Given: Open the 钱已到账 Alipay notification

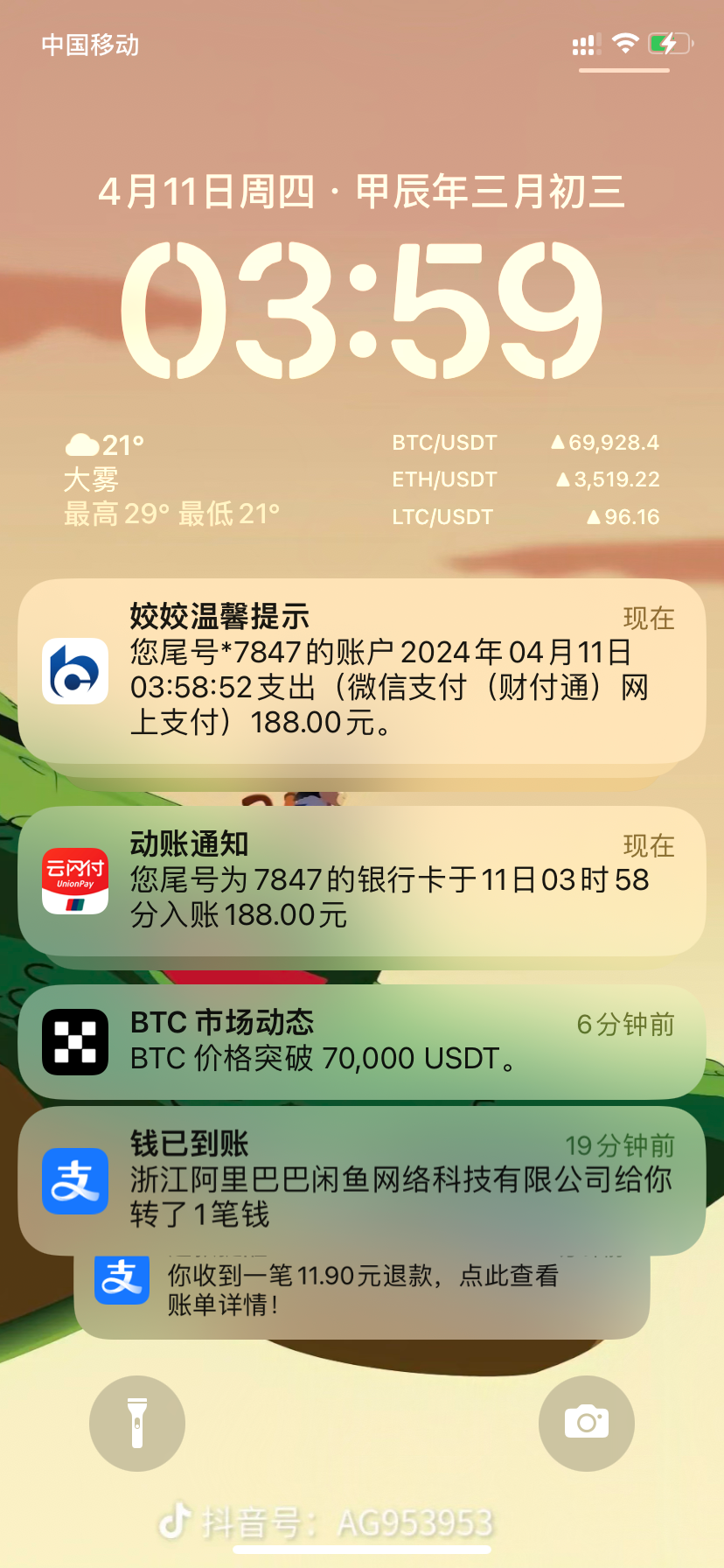Looking at the screenshot, I should click(362, 1179).
